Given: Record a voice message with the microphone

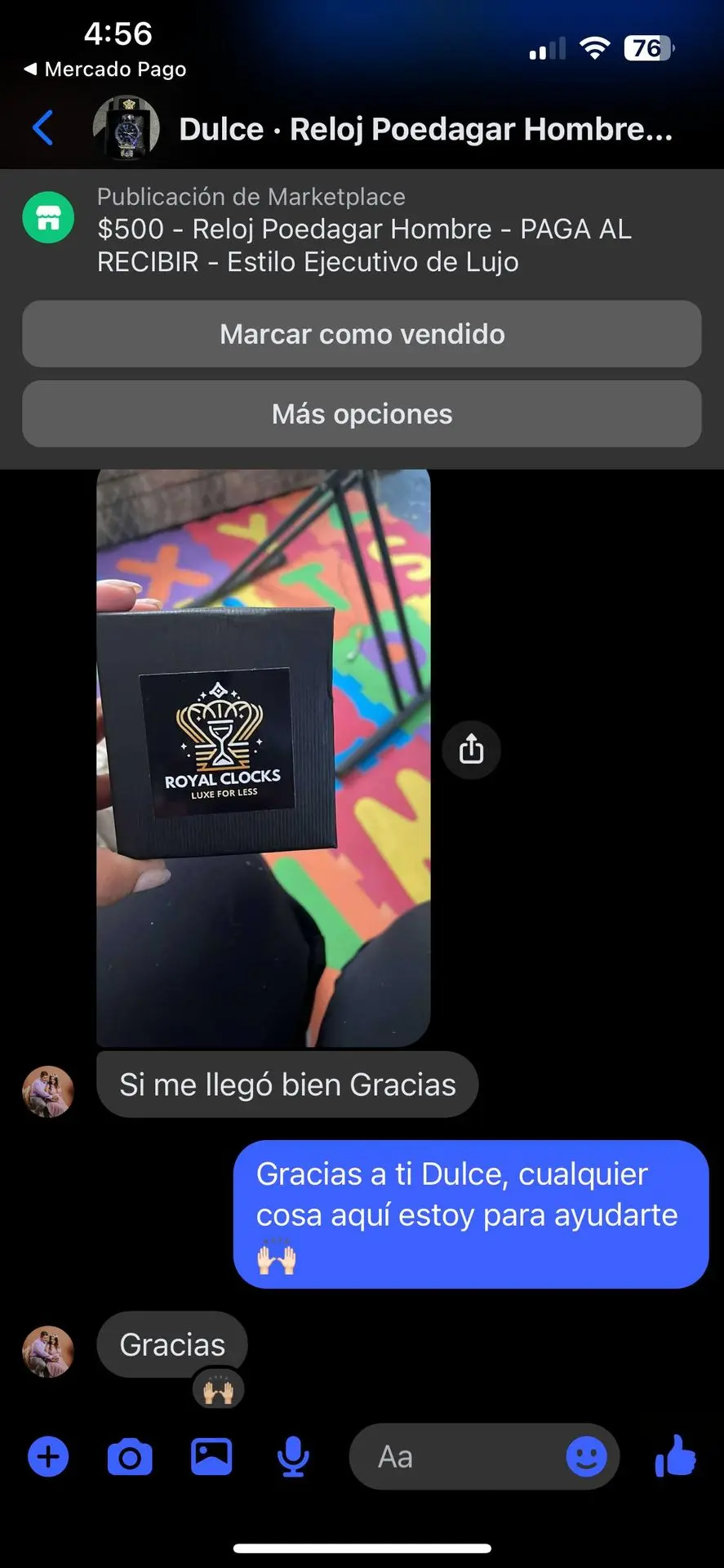Looking at the screenshot, I should coord(292,1457).
